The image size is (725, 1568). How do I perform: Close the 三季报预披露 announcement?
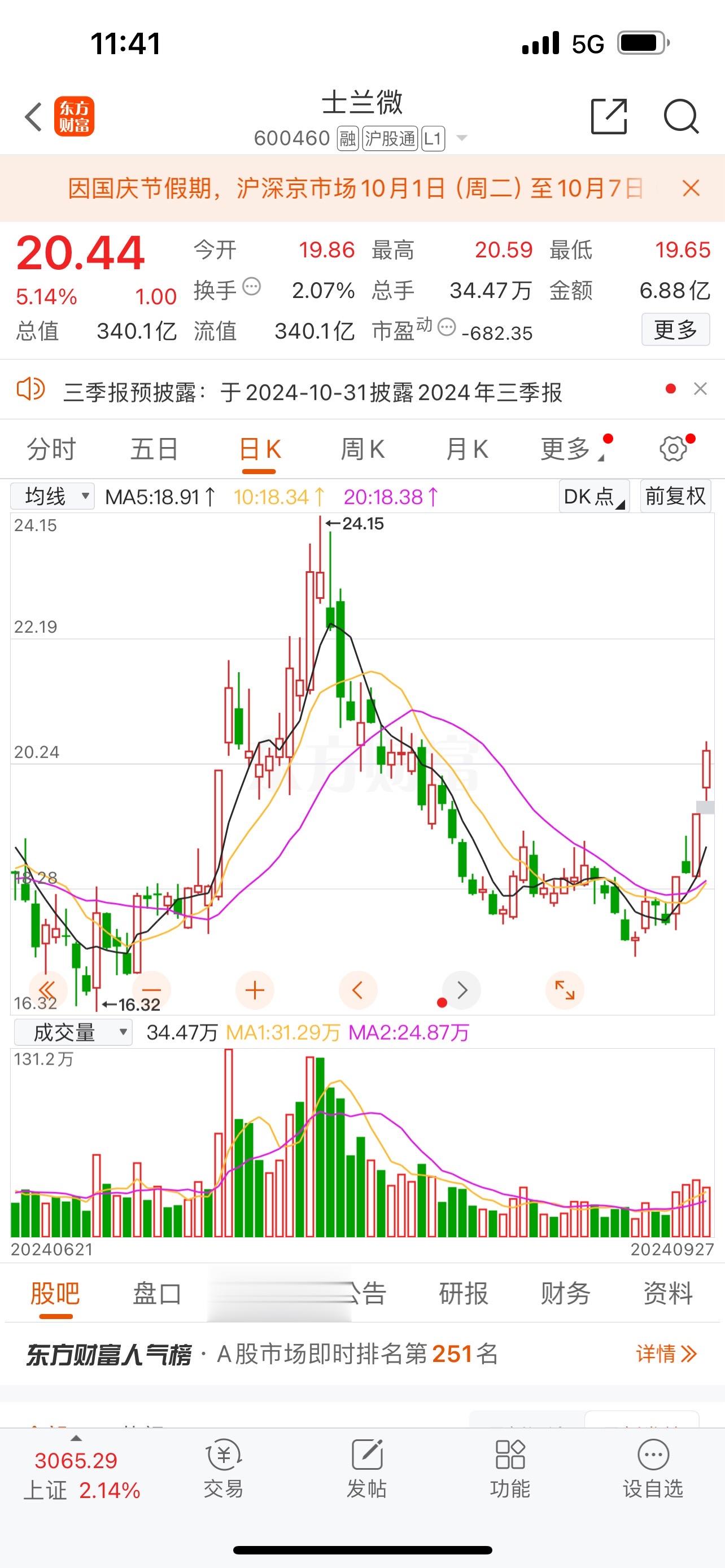(700, 389)
